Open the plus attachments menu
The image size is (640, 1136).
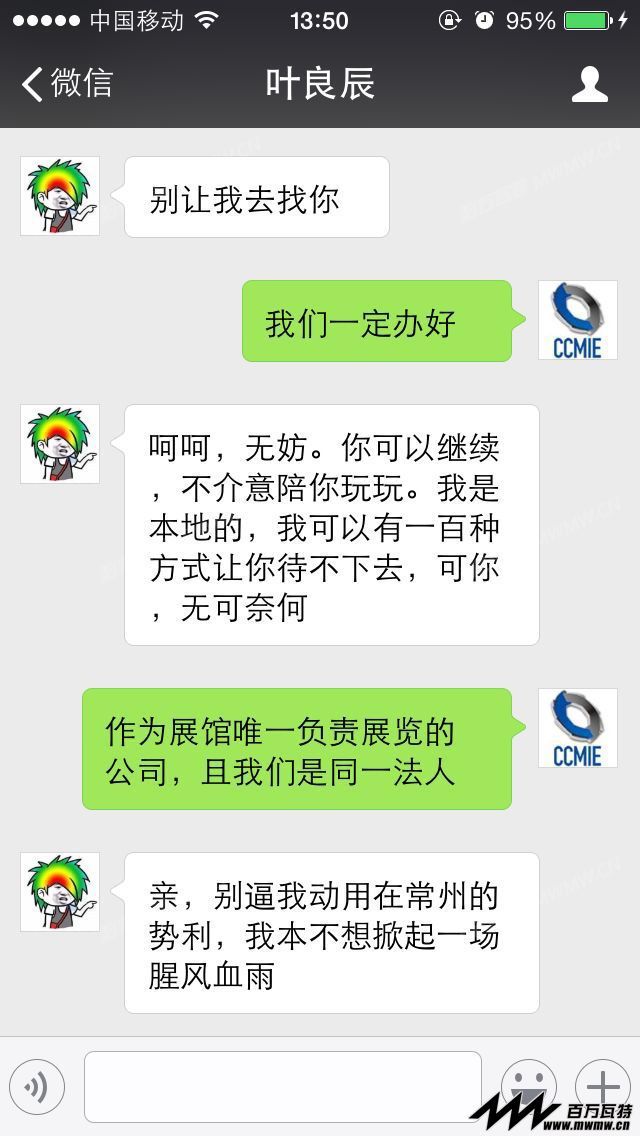point(603,1086)
